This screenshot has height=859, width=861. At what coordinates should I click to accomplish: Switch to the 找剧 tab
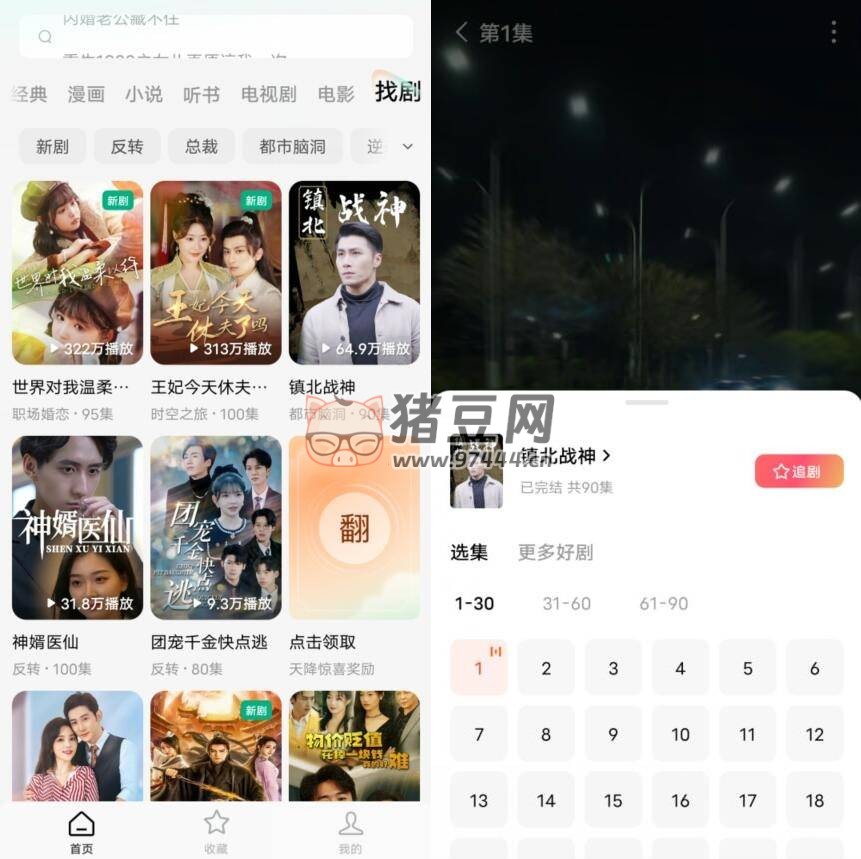pyautogui.click(x=397, y=93)
